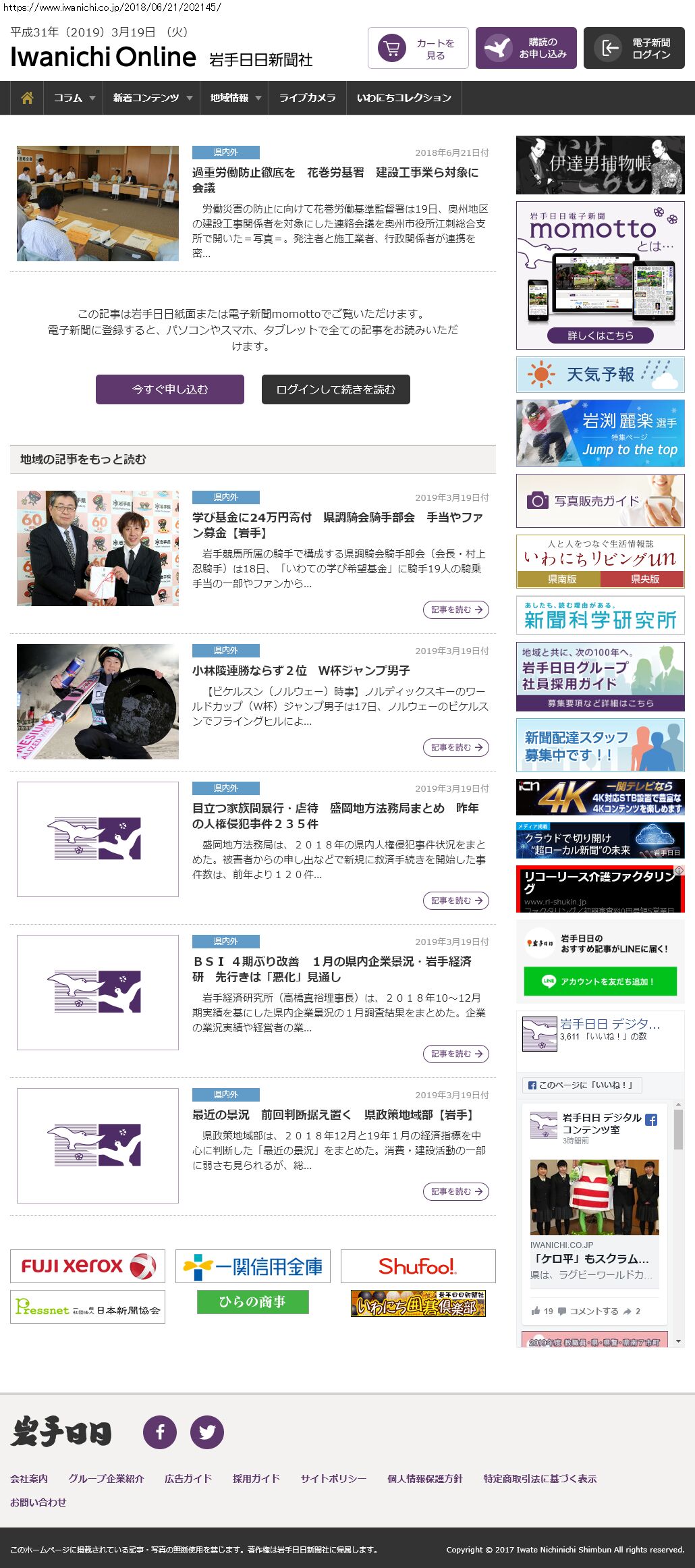695x1568 pixels.
Task: Expand the 新着コンテンツ menu
Action: tap(152, 98)
